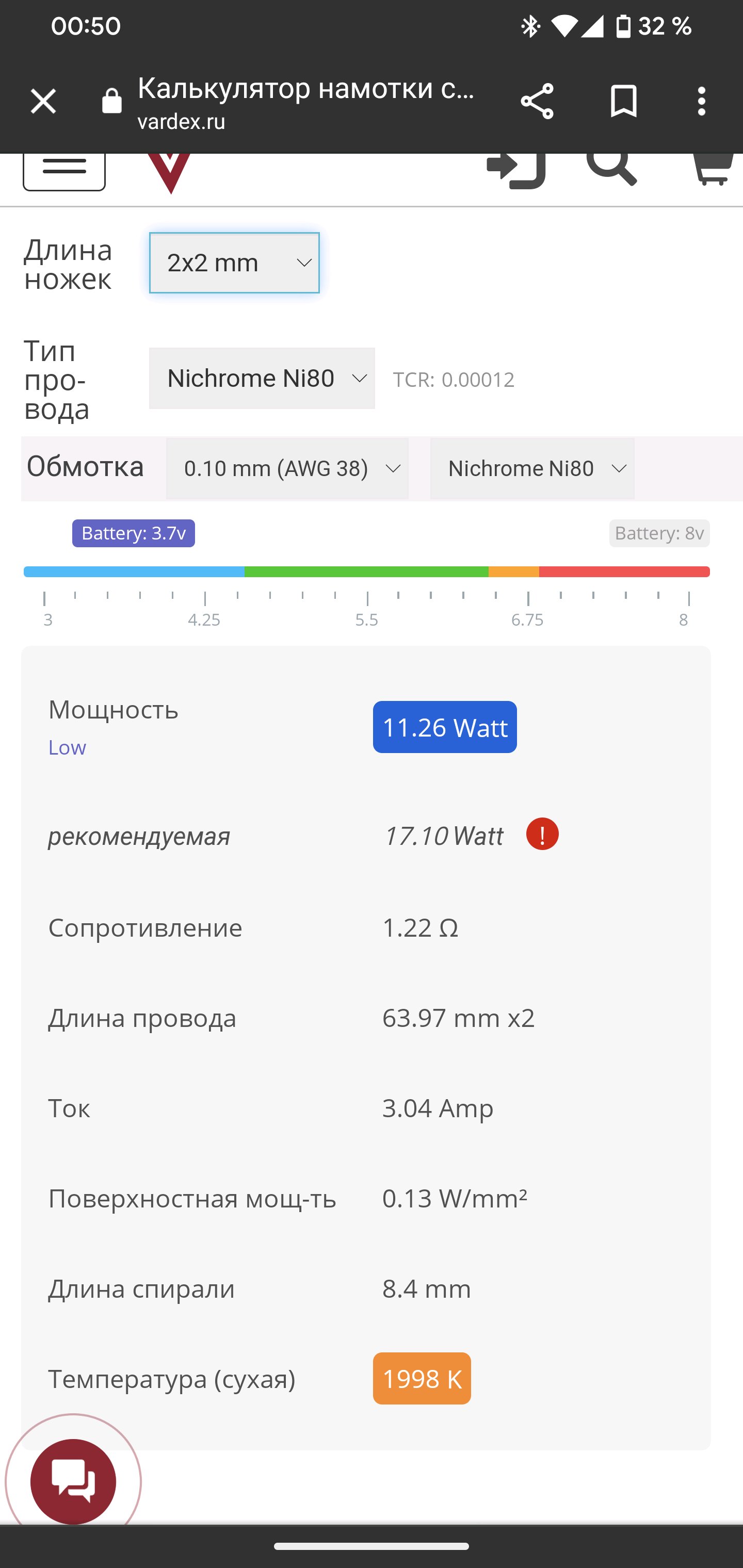This screenshot has width=743, height=1568.
Task: Expand the 2x2 mm leg length dropdown
Action: [234, 263]
